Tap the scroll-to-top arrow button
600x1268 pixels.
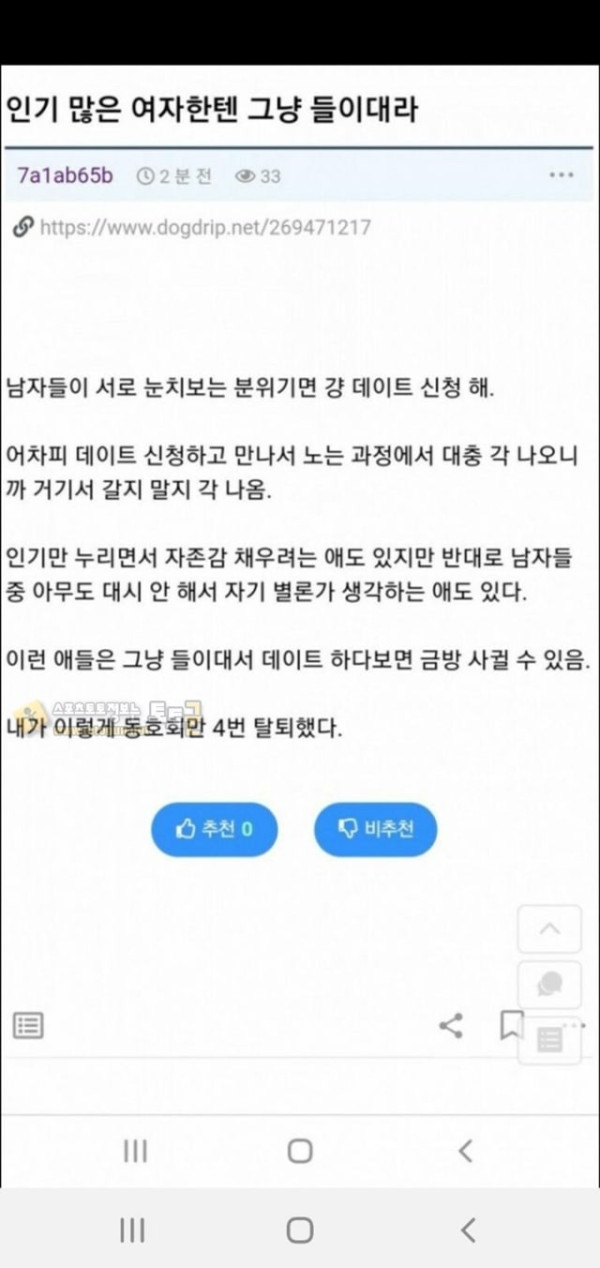(549, 929)
